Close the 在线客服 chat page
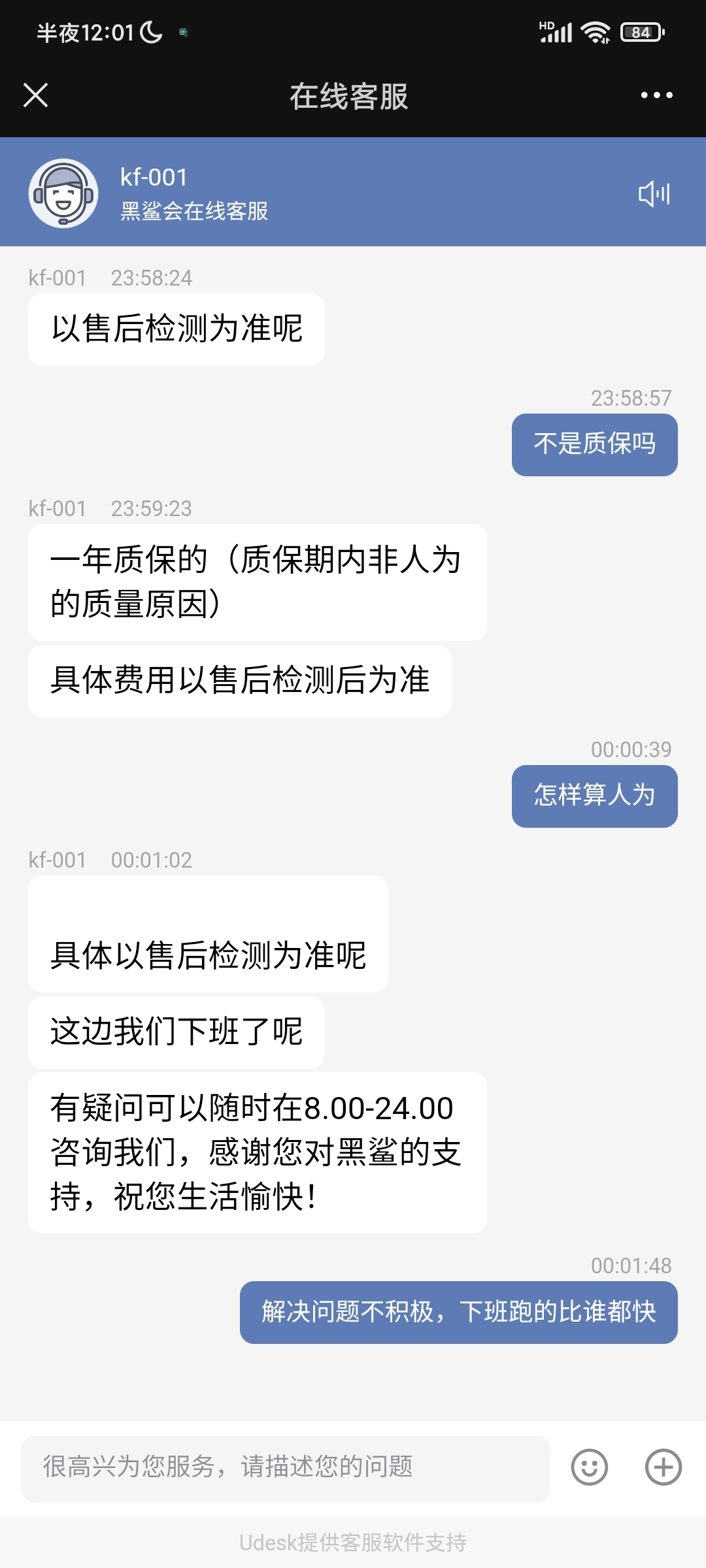Image resolution: width=706 pixels, height=1568 pixels. (x=36, y=95)
